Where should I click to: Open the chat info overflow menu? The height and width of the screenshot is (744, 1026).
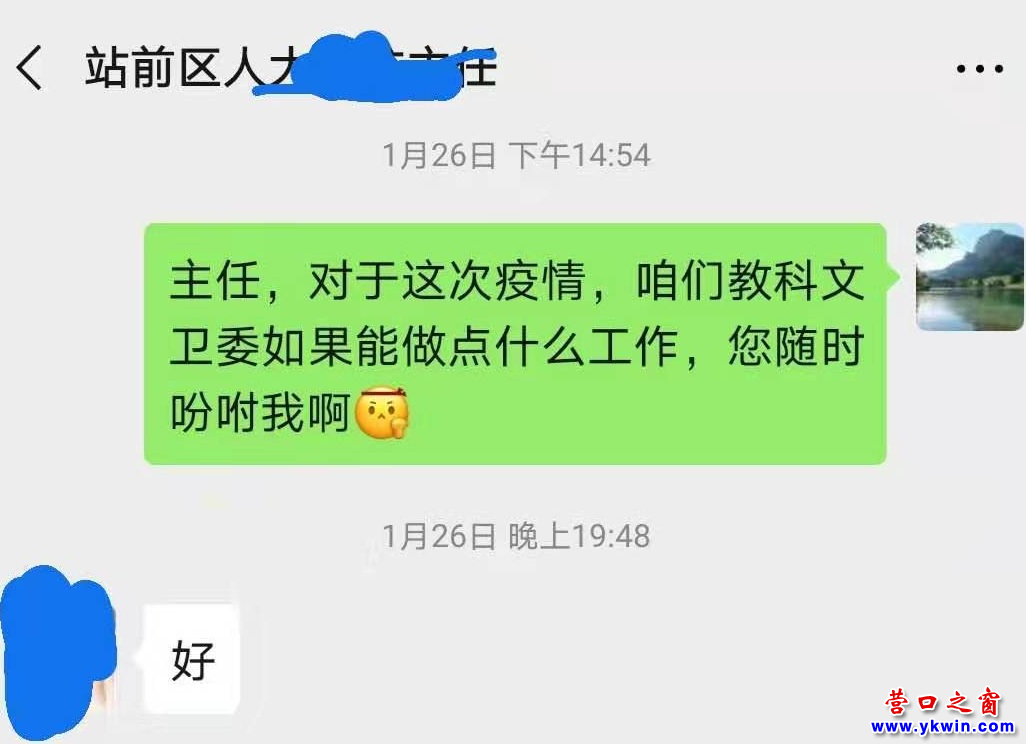click(x=979, y=69)
